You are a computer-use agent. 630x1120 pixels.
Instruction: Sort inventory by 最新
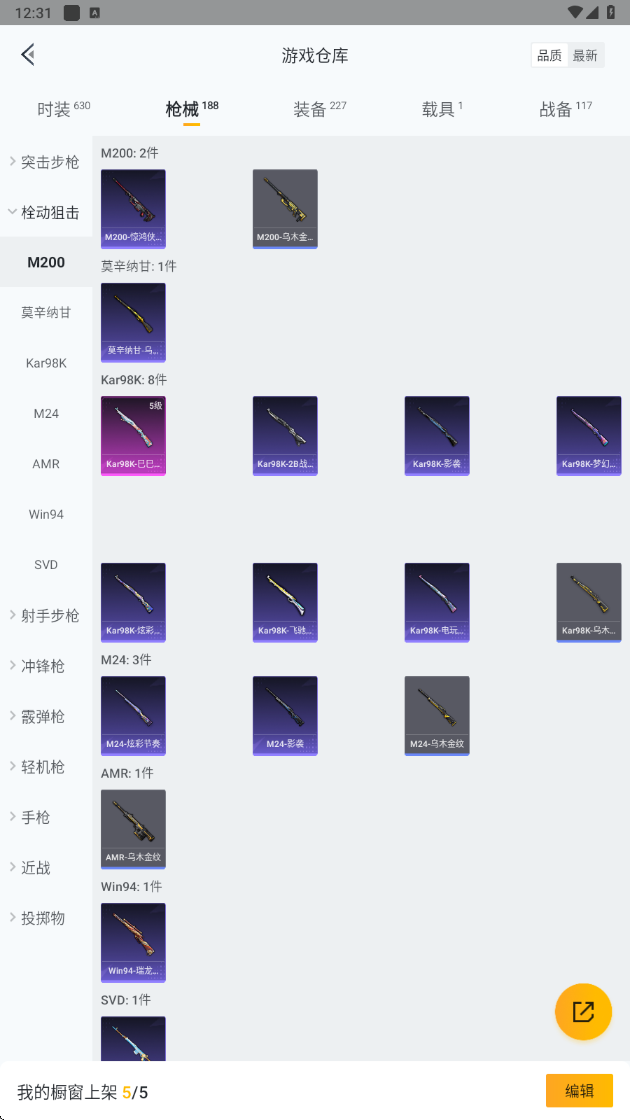coord(585,56)
